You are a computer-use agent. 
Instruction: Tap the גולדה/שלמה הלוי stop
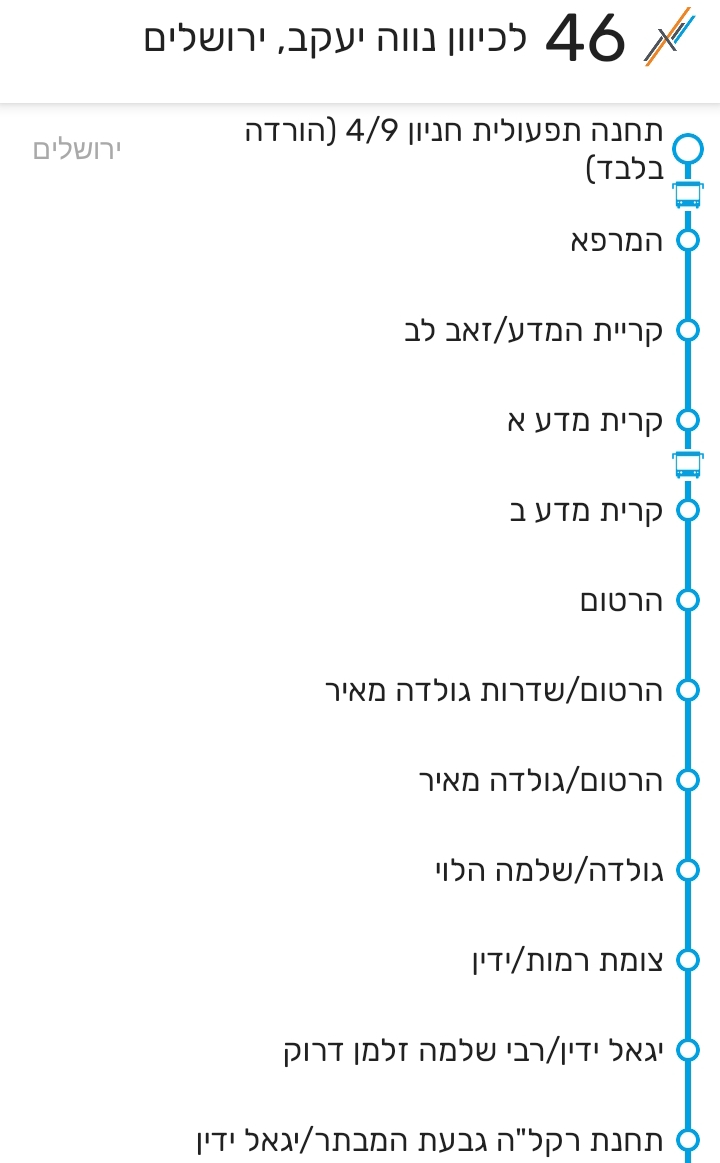(x=548, y=870)
